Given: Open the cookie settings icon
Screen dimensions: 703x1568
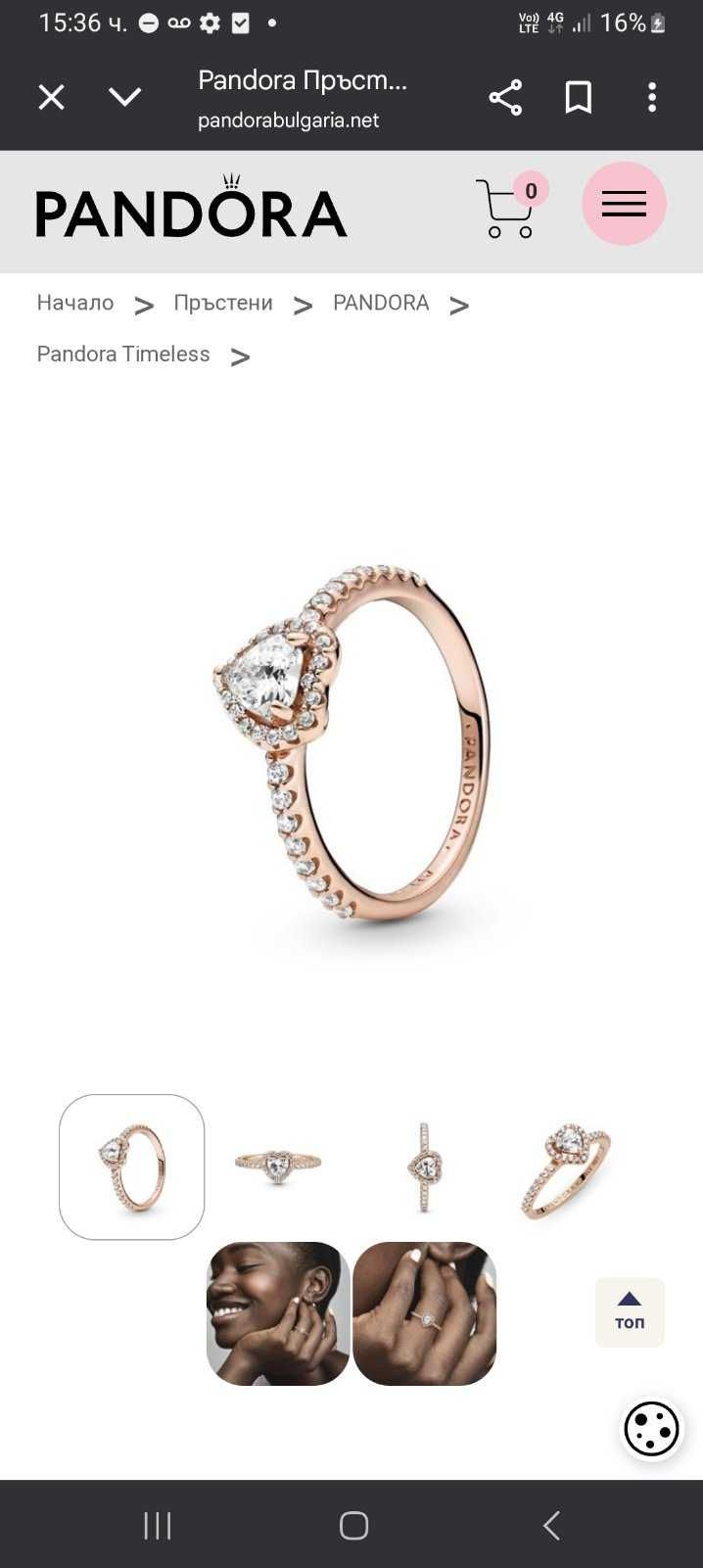Looking at the screenshot, I should [x=651, y=1429].
